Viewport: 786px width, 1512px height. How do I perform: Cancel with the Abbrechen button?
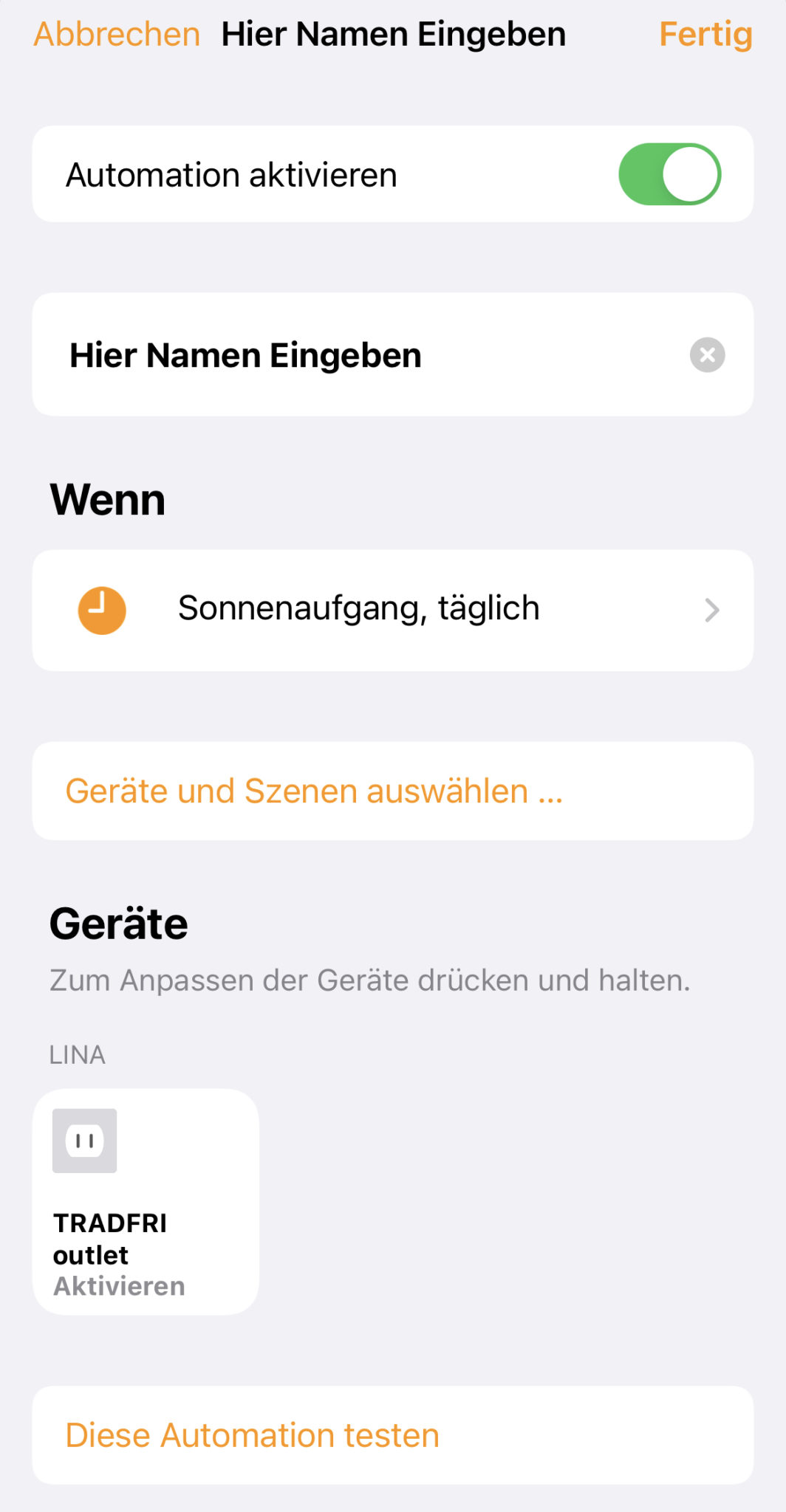tap(117, 34)
